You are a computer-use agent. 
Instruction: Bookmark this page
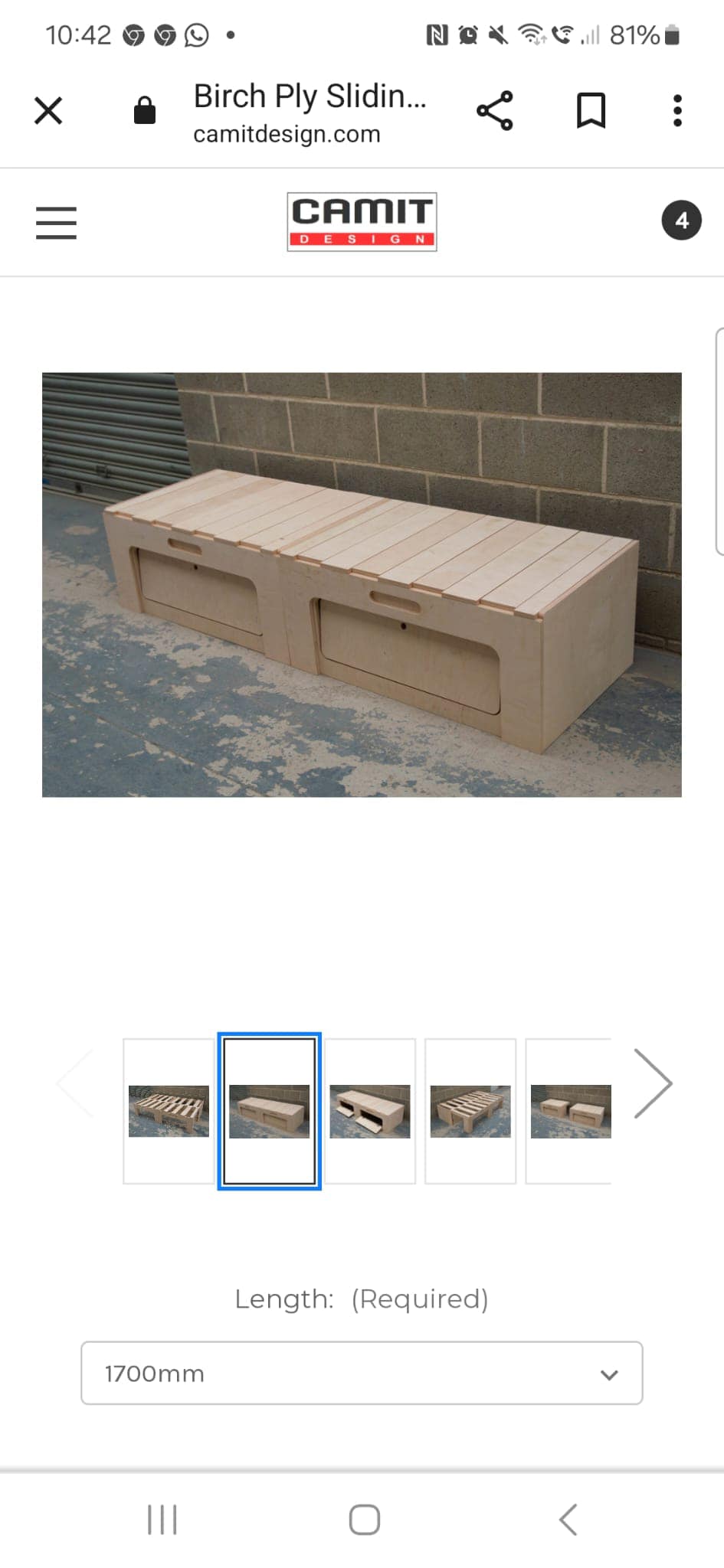(591, 111)
